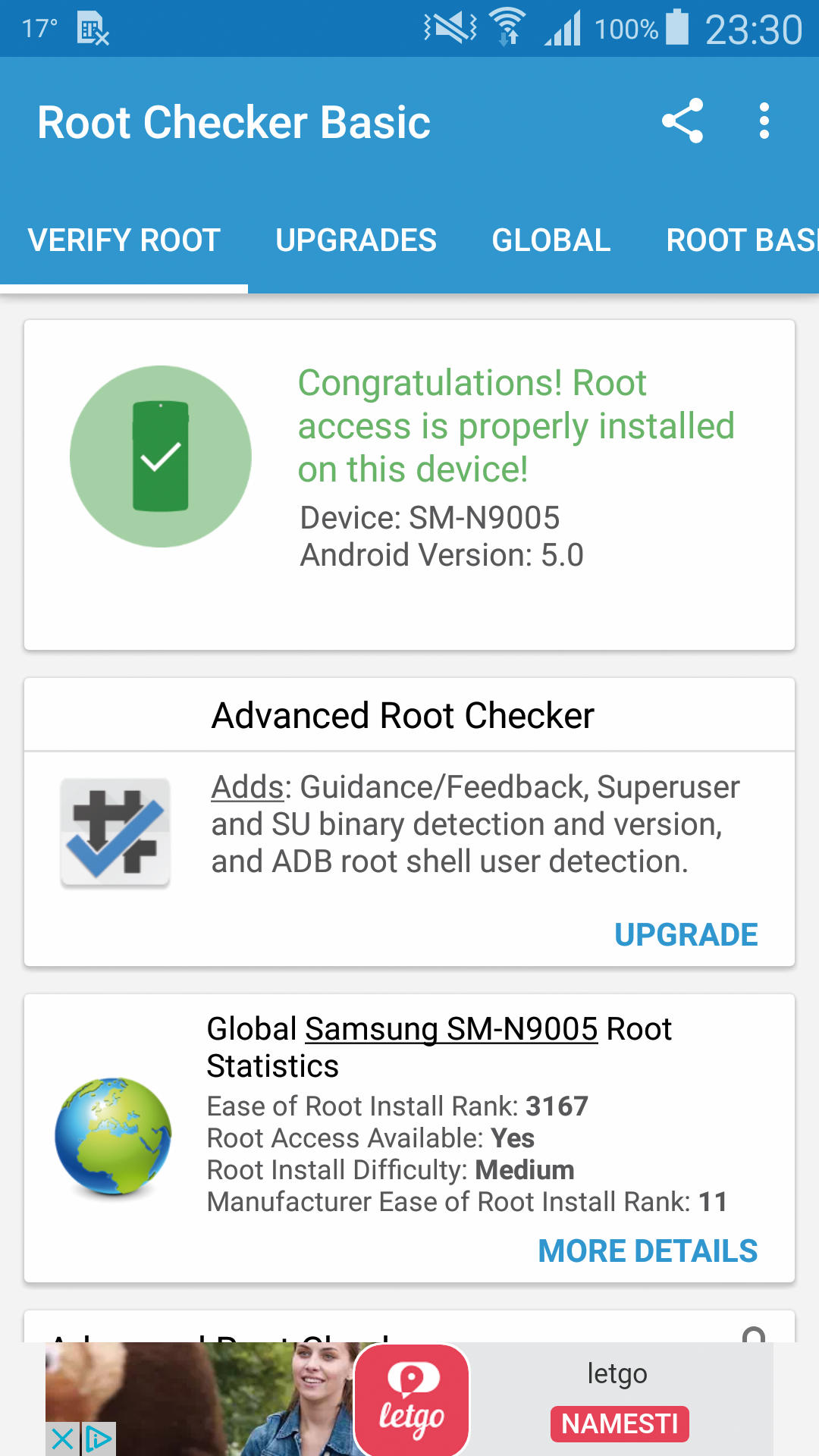Open the Root Basics tab
The height and width of the screenshot is (1456, 819).
click(742, 240)
